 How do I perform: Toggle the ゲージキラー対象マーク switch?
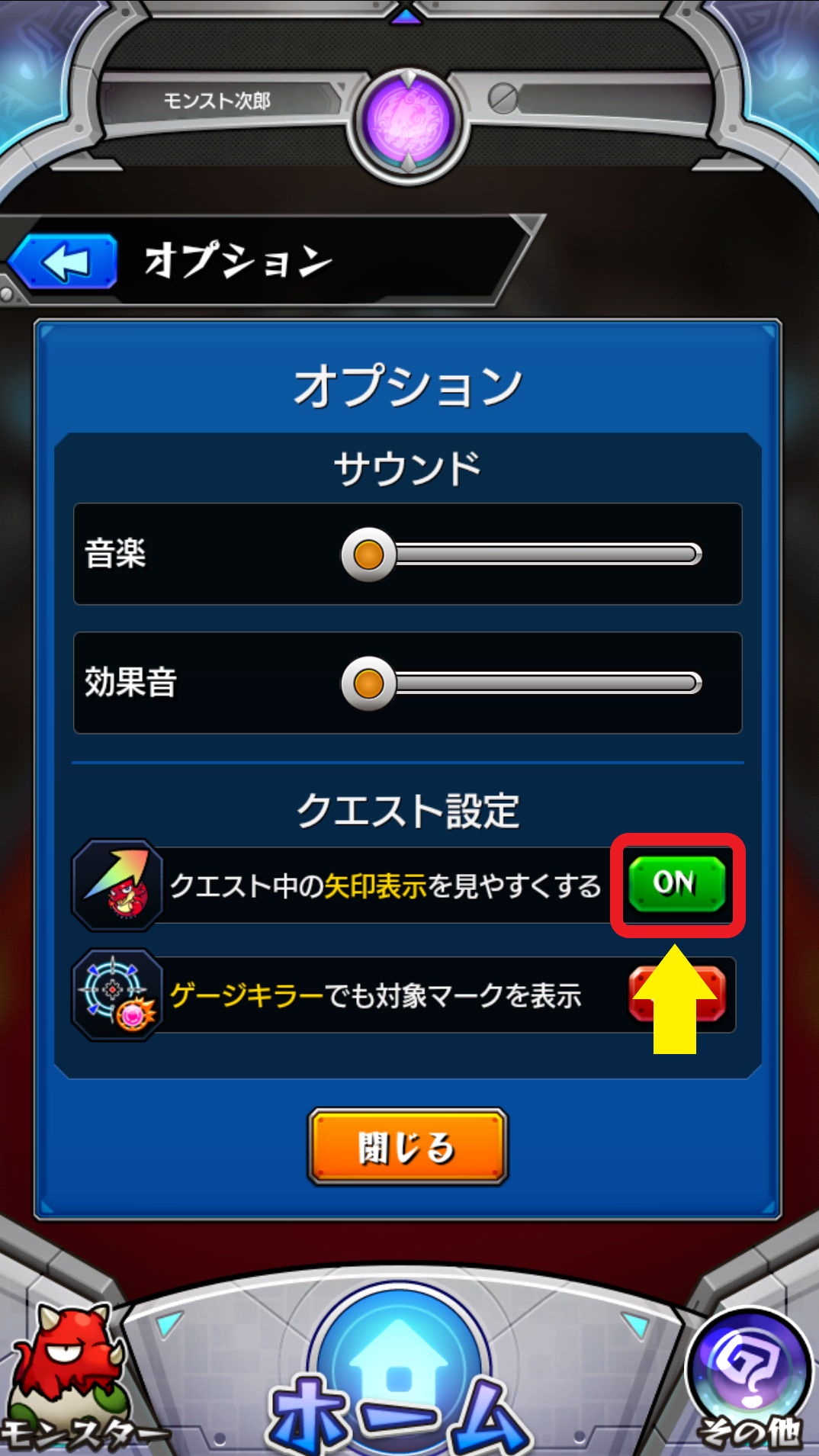click(676, 993)
